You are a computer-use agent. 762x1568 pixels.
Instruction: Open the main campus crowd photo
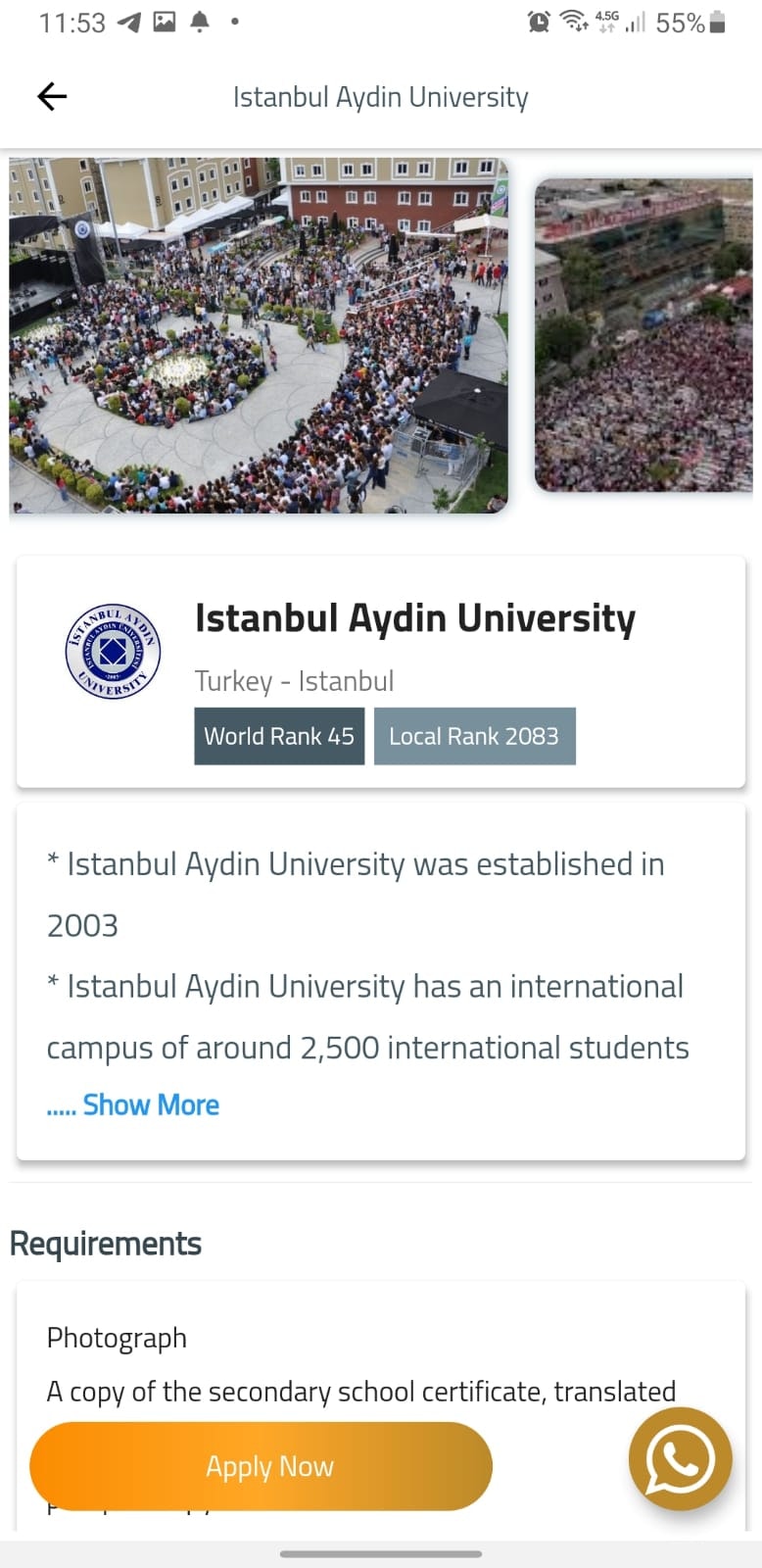point(259,335)
